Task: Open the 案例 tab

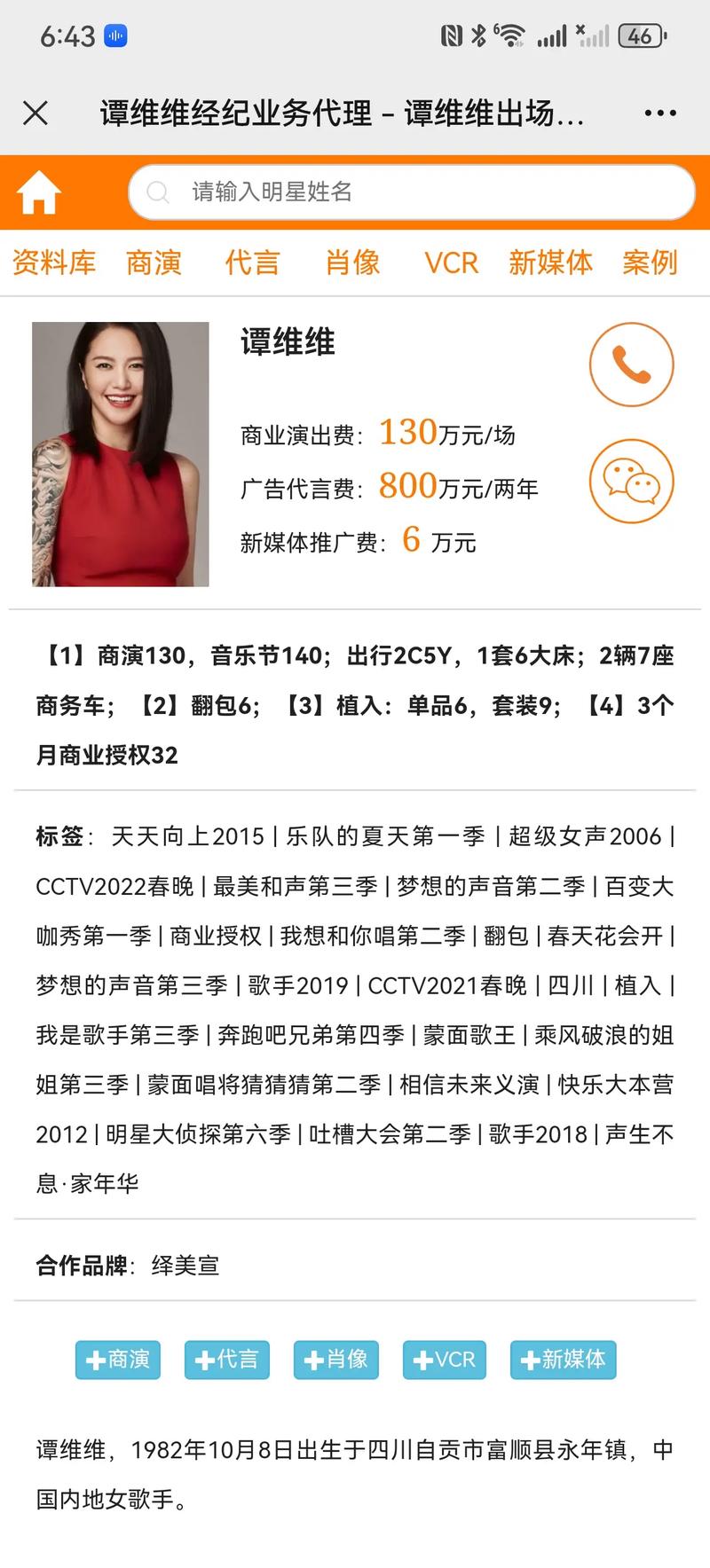Action: 650,263
